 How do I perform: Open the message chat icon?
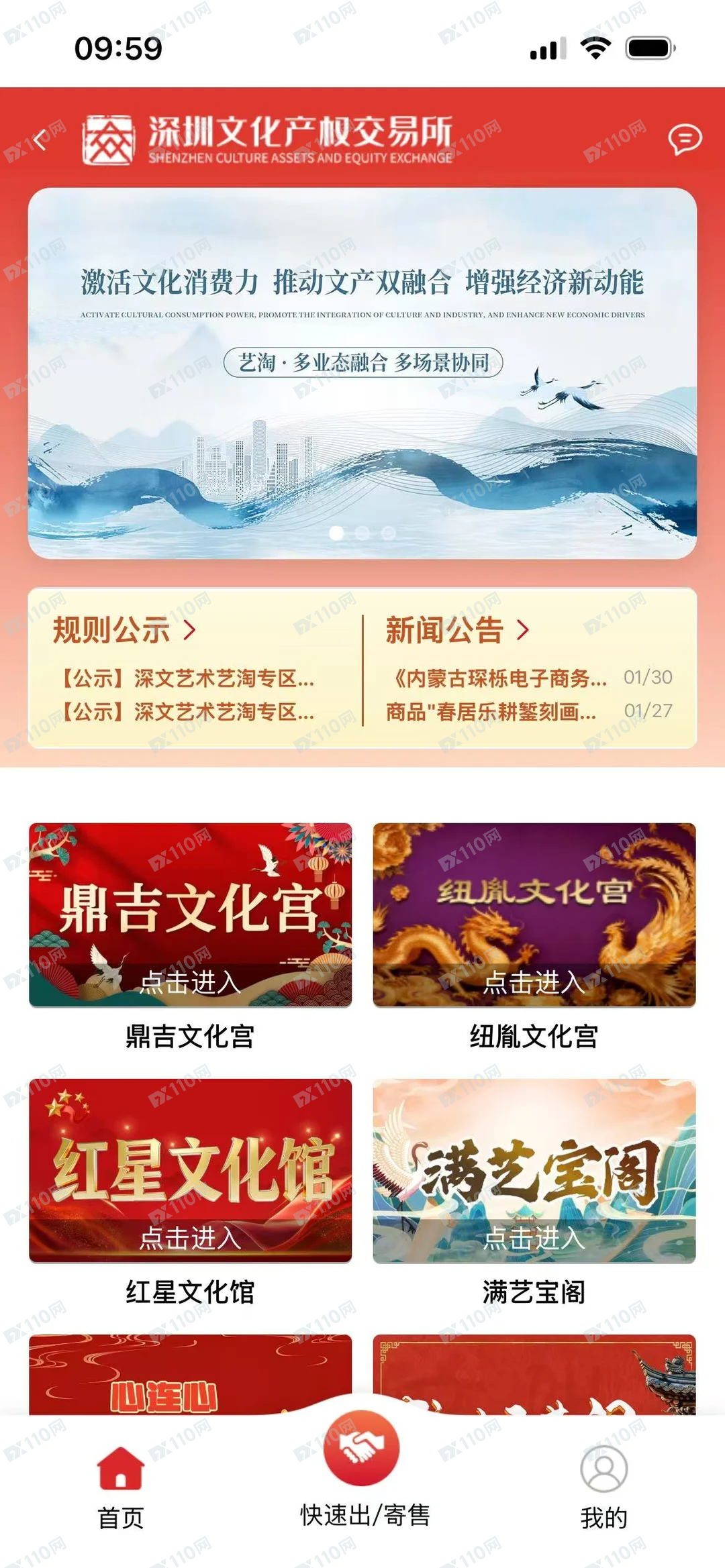coord(684,140)
